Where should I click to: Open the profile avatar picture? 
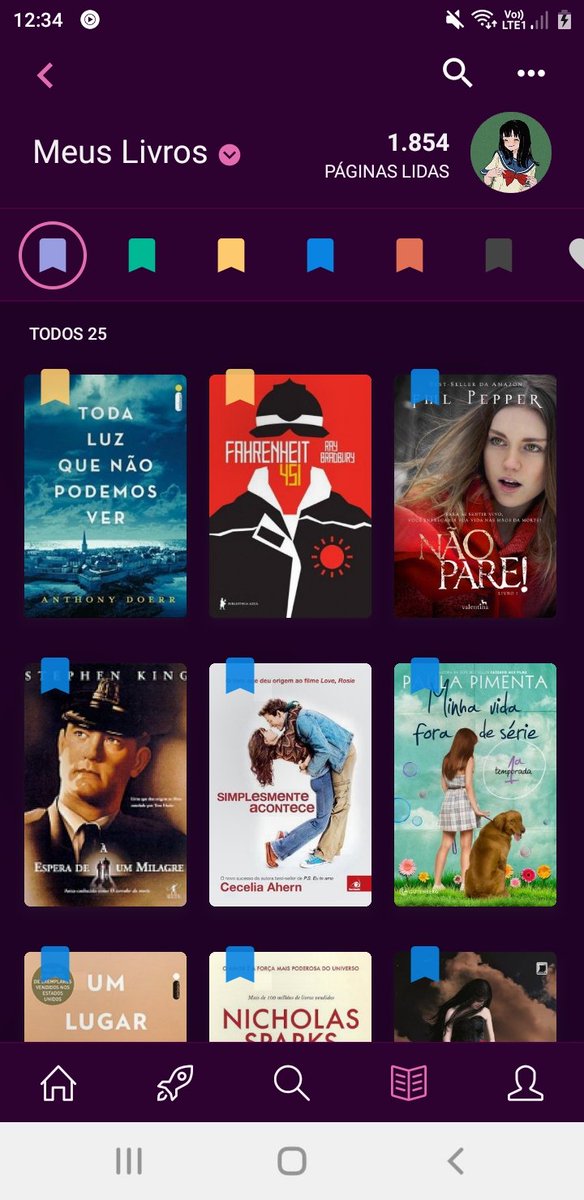[511, 153]
